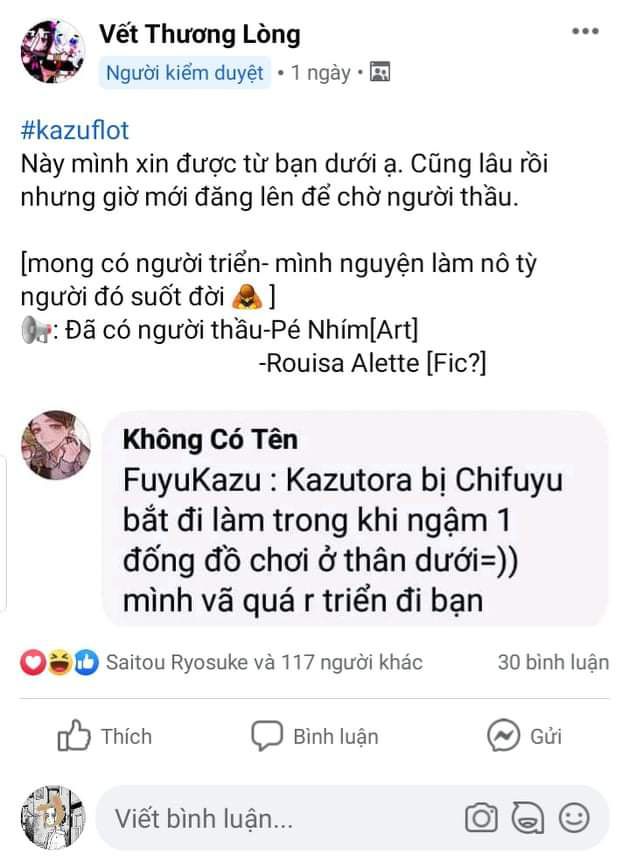
Task: View the 30 bình luận comments
Action: coord(553,662)
